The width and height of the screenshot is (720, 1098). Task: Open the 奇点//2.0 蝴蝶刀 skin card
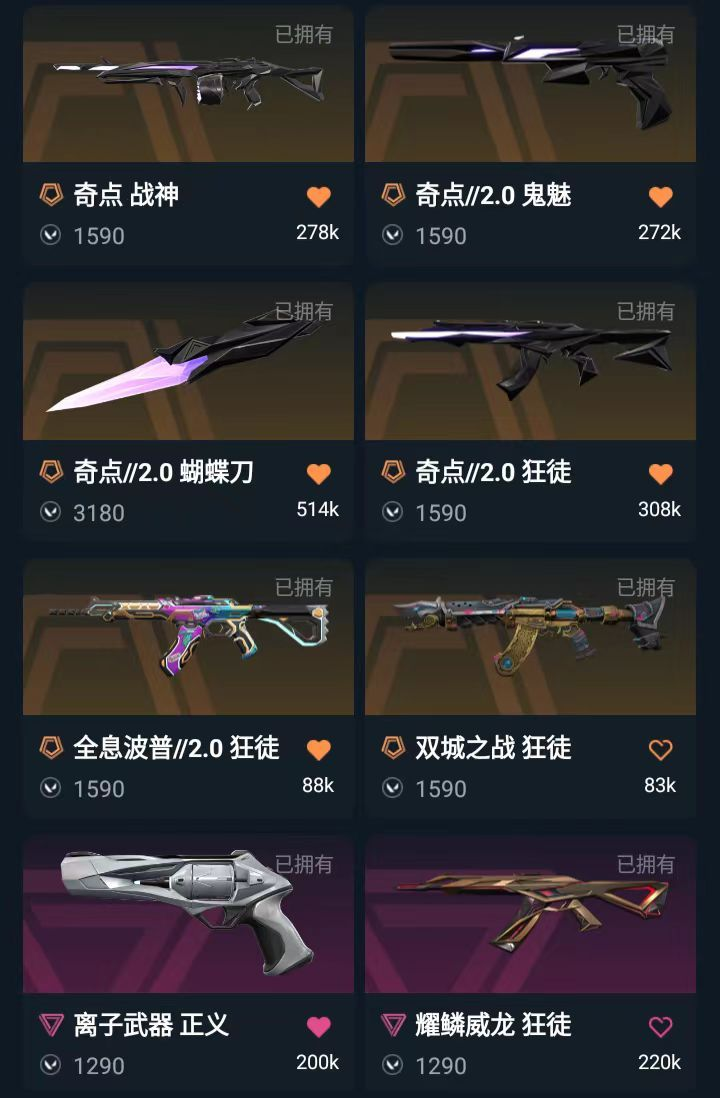pyautogui.click(x=188, y=362)
